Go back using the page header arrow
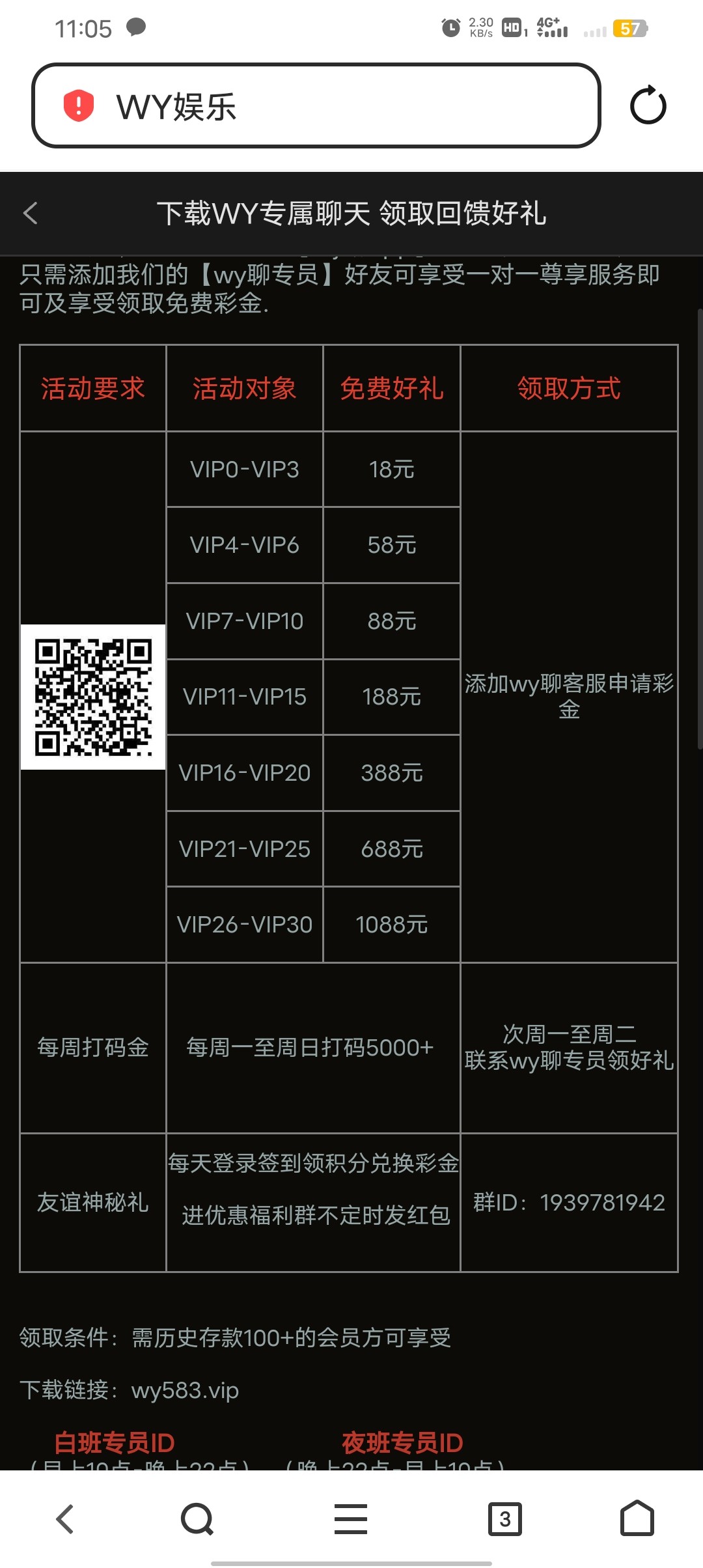Screen dimensions: 703x1568 tap(31, 213)
